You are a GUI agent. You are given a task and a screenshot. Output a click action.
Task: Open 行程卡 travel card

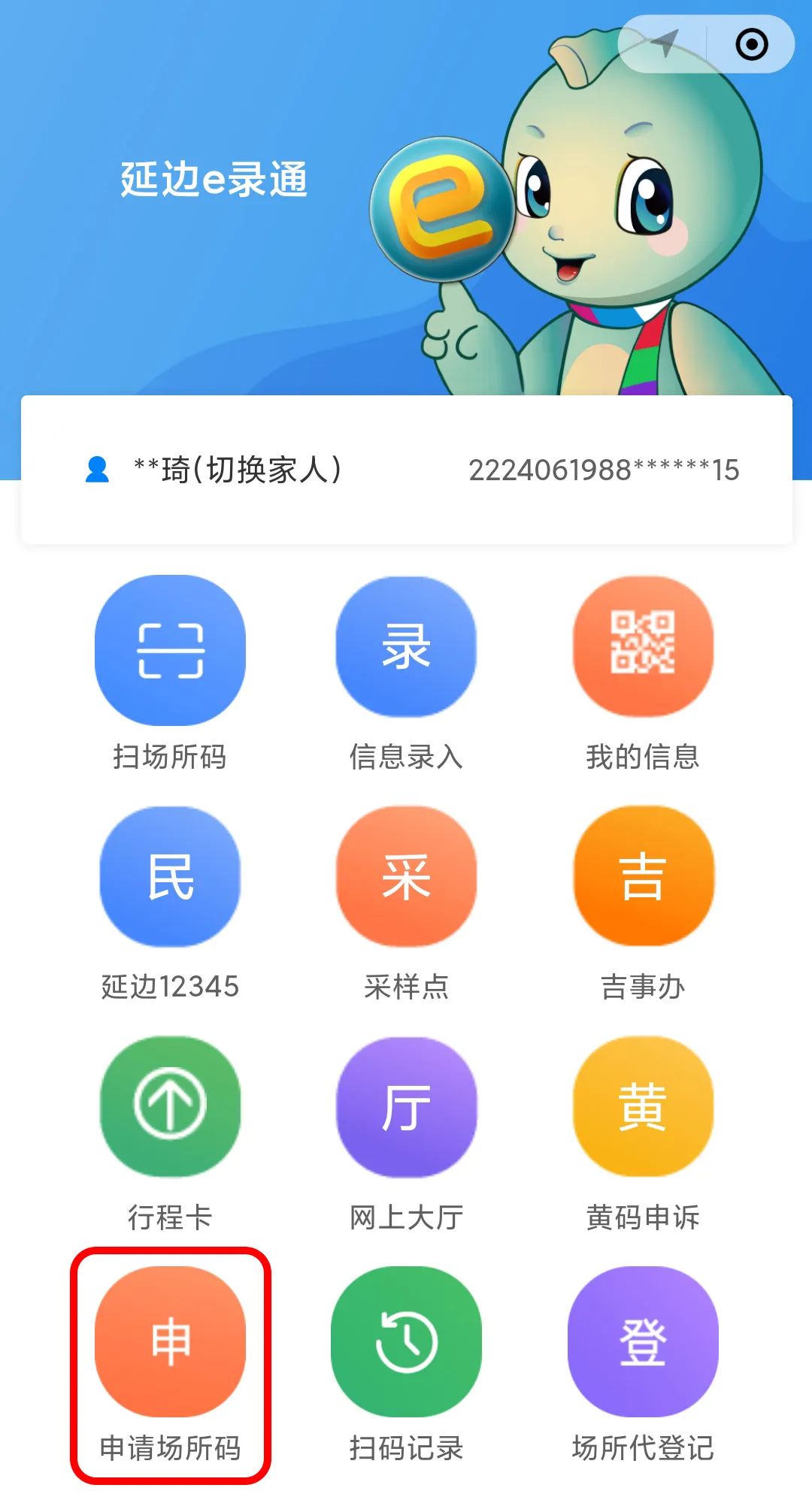170,1105
